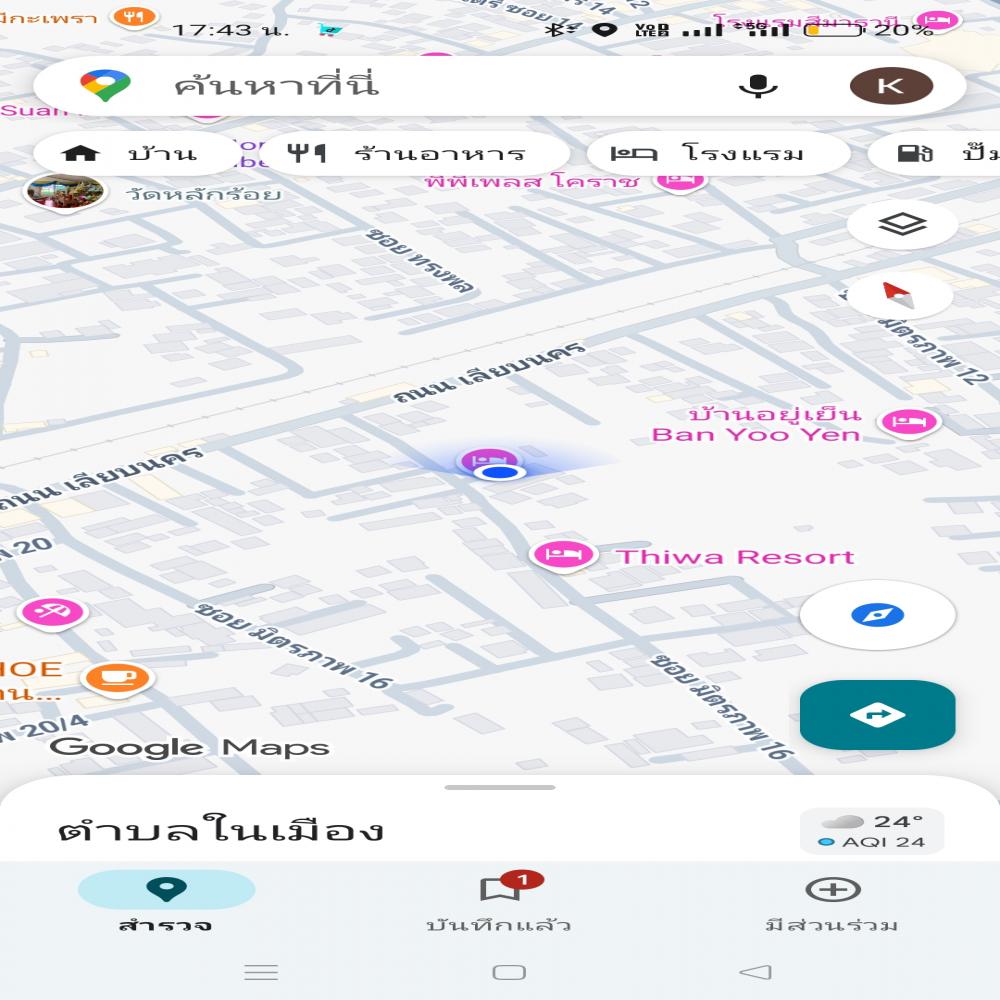Go back with system back button
1000x1000 pixels.
tap(756, 972)
